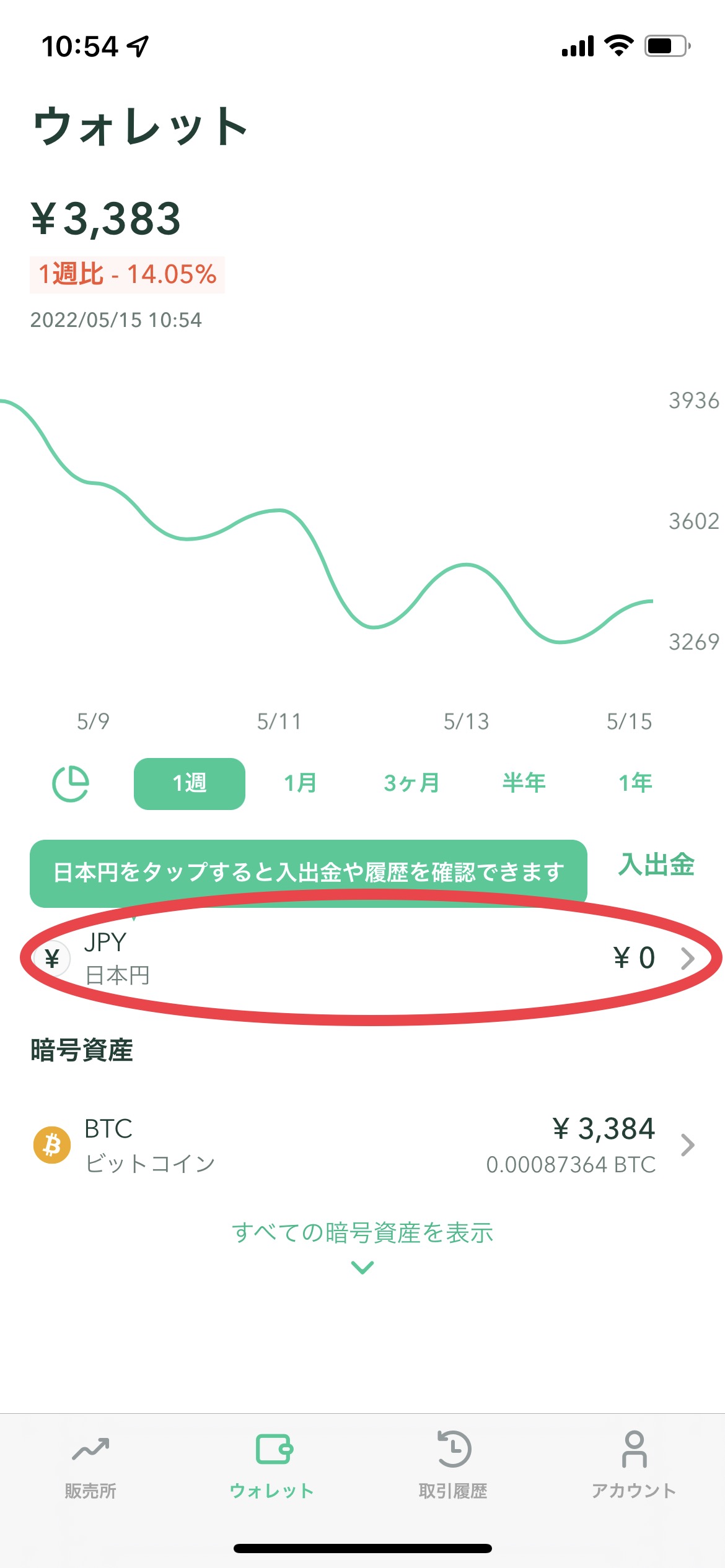Screen dimensions: 725x1568
Task: Show the 1年 chart range
Action: coord(635,783)
